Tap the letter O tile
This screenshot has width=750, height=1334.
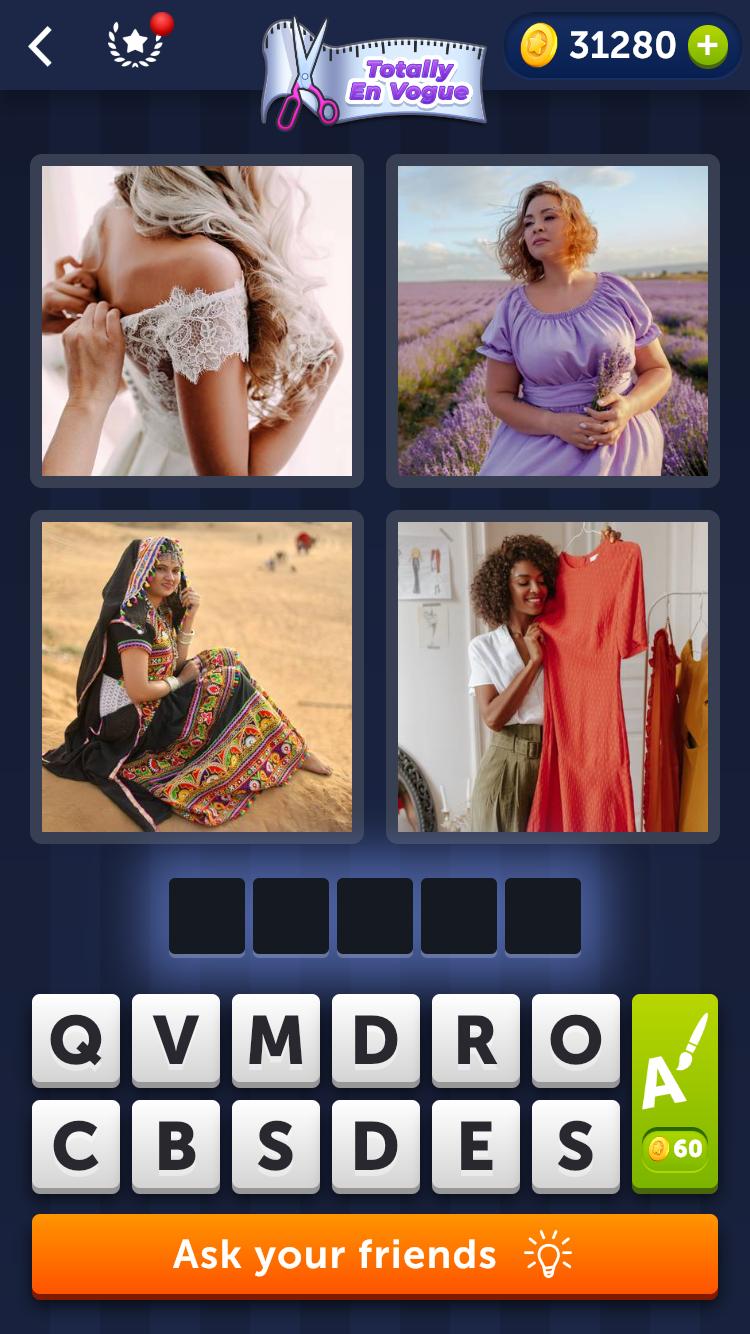pos(576,1040)
